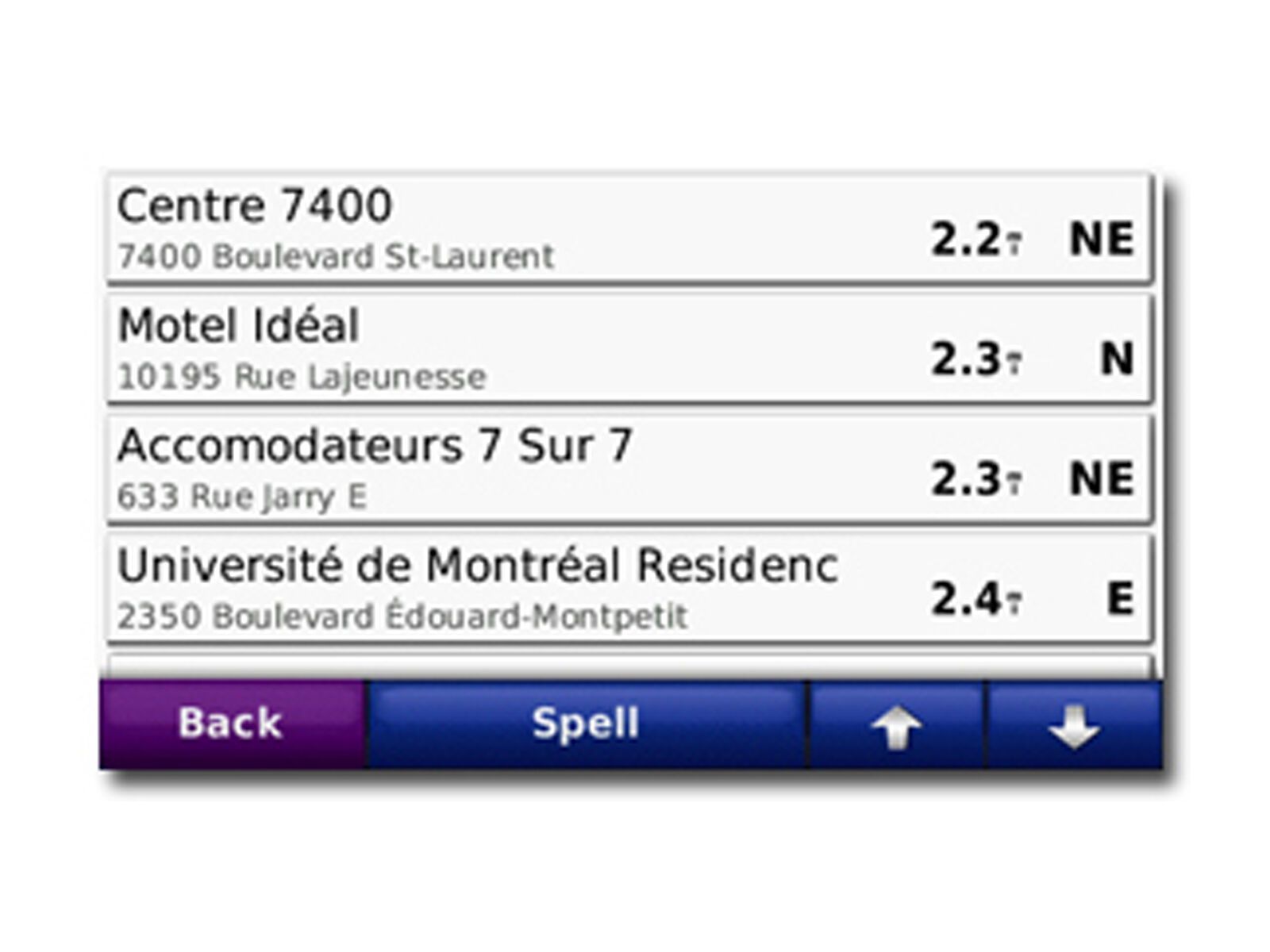
Task: Tap the down arrow button
Action: [1073, 725]
